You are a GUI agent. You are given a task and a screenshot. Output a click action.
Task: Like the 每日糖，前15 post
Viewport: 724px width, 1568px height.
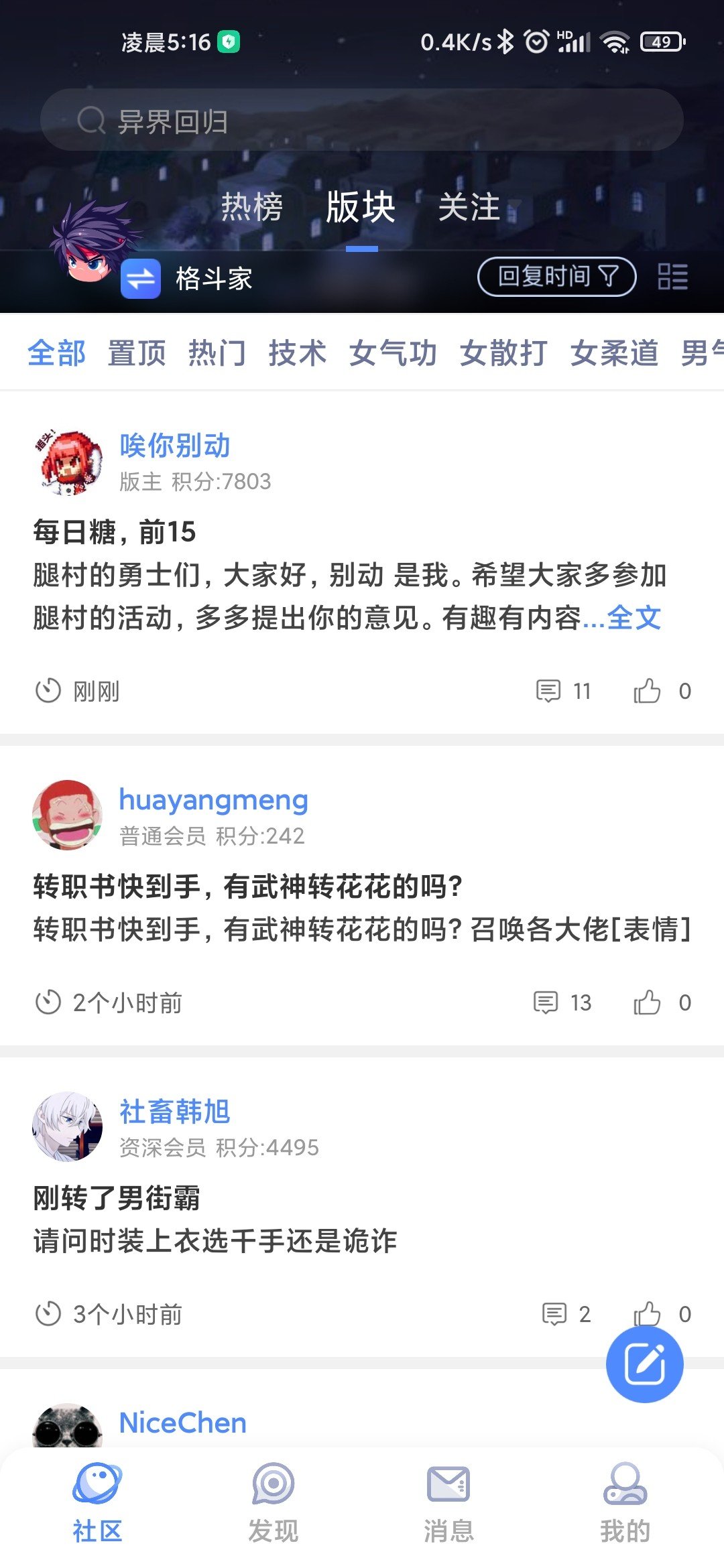pos(648,691)
